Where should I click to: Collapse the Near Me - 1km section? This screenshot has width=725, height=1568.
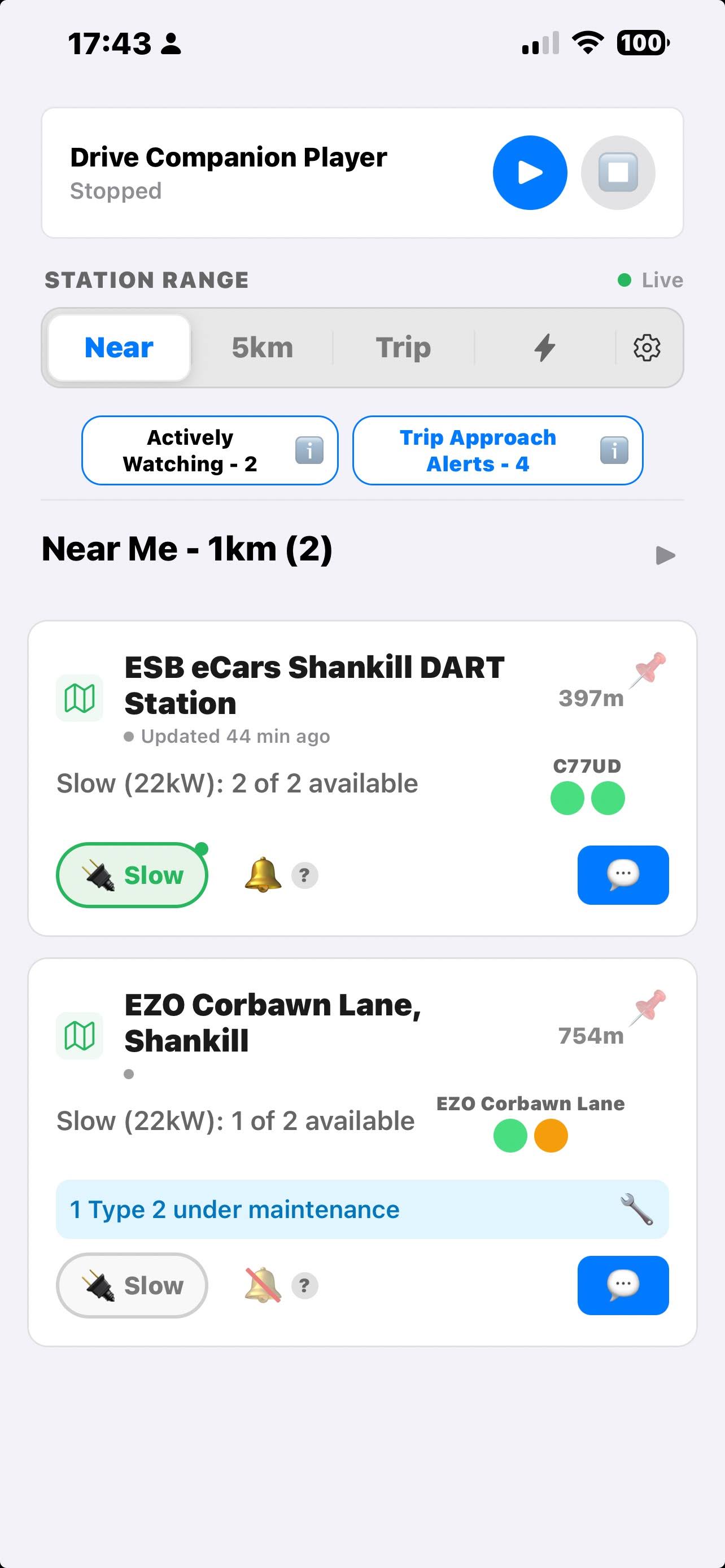point(665,555)
